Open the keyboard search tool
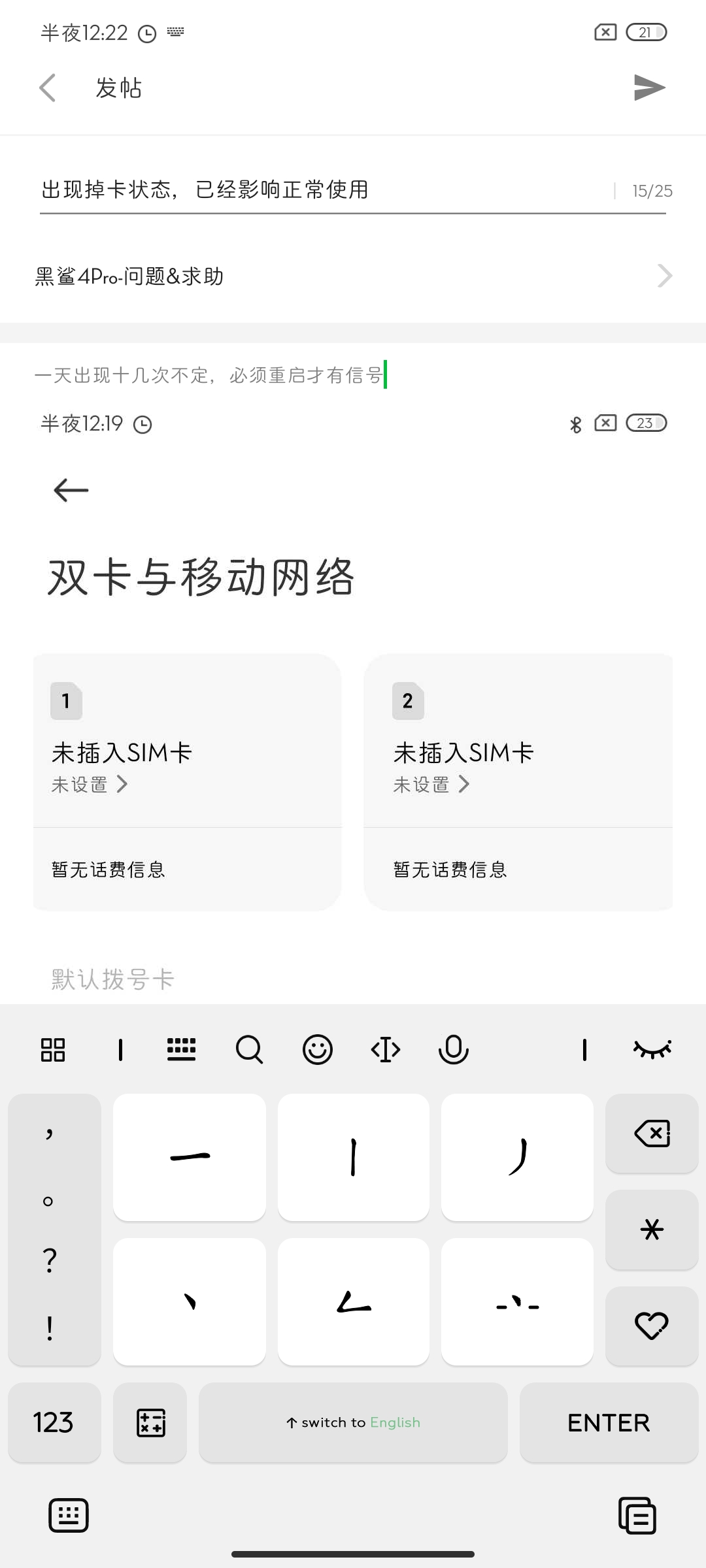Screen dimensions: 706x1568 click(x=249, y=1050)
